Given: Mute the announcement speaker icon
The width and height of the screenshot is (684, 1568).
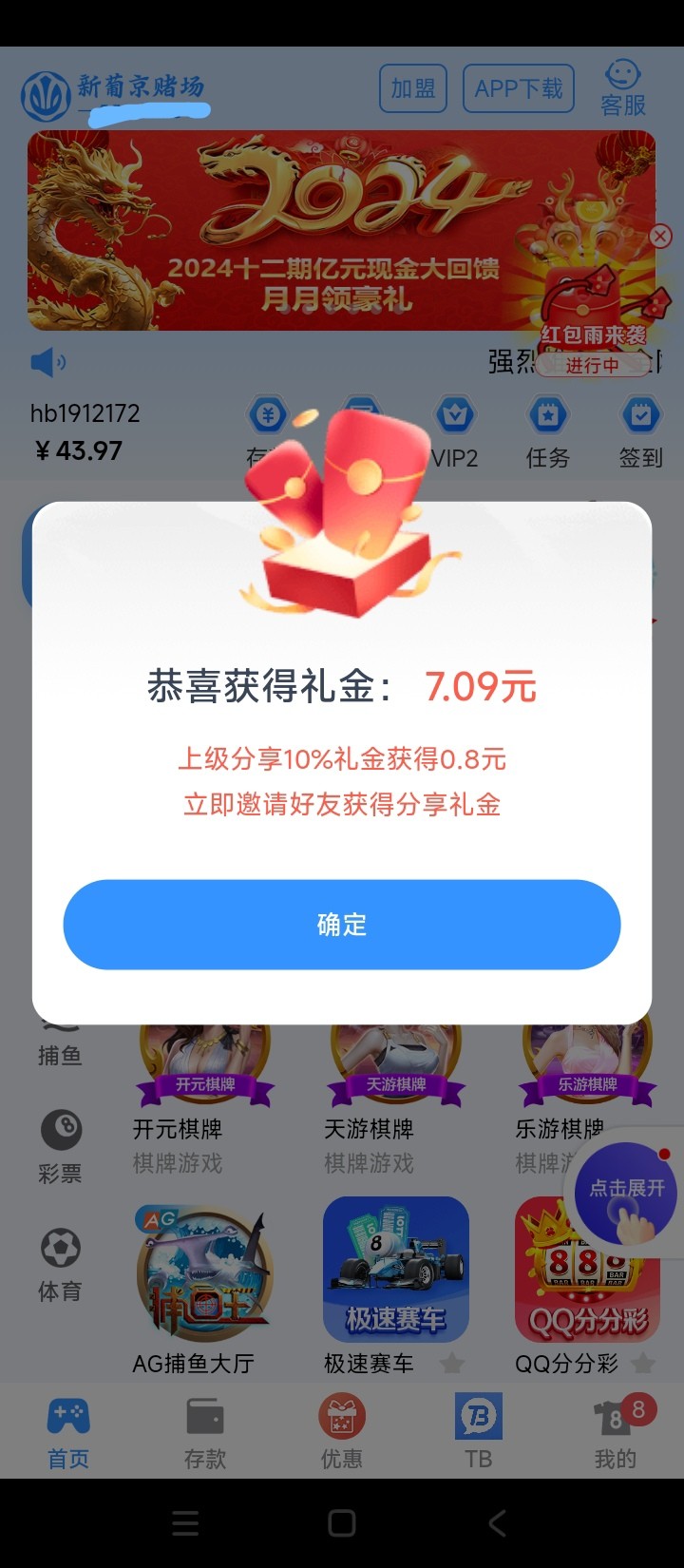Looking at the screenshot, I should point(47,362).
